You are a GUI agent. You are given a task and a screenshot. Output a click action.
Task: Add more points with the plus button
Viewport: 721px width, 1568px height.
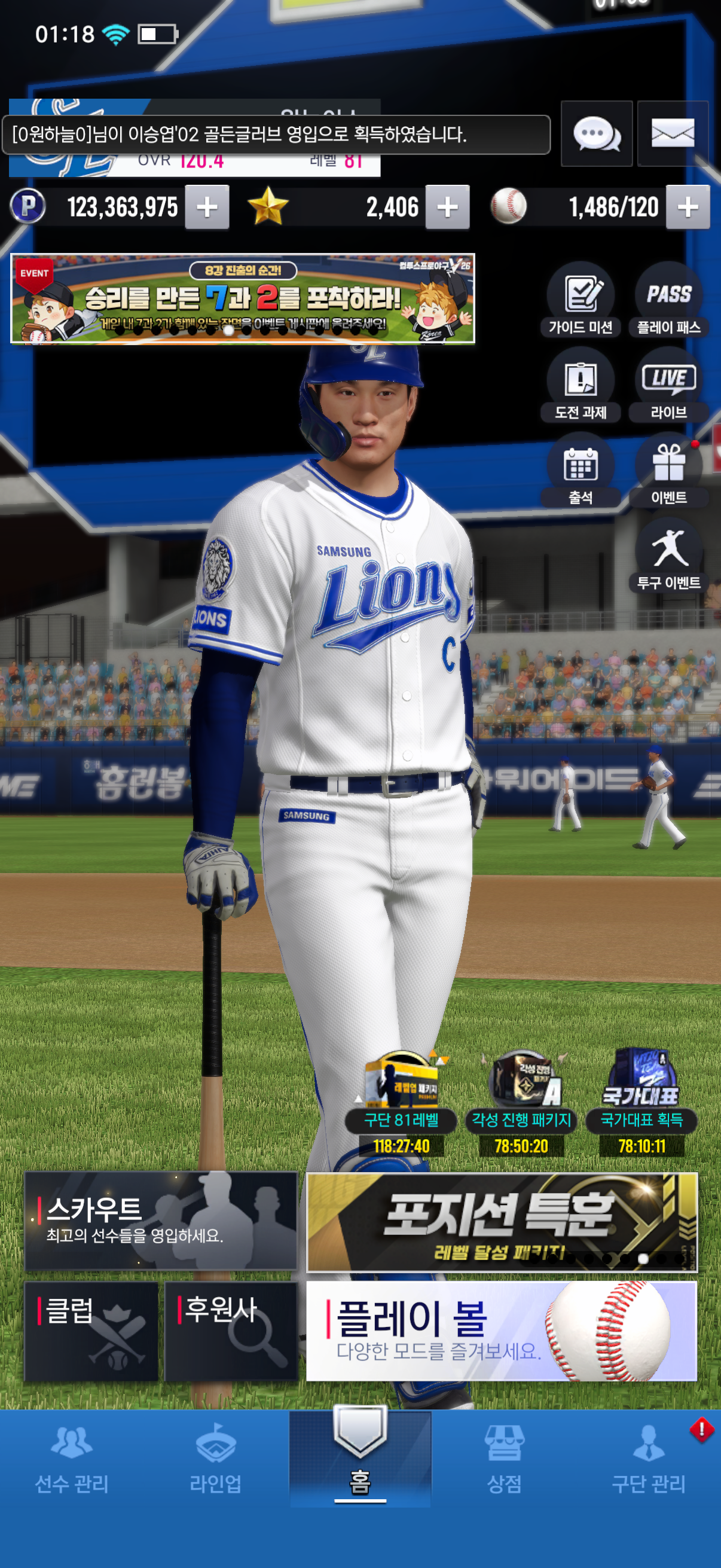pos(207,208)
